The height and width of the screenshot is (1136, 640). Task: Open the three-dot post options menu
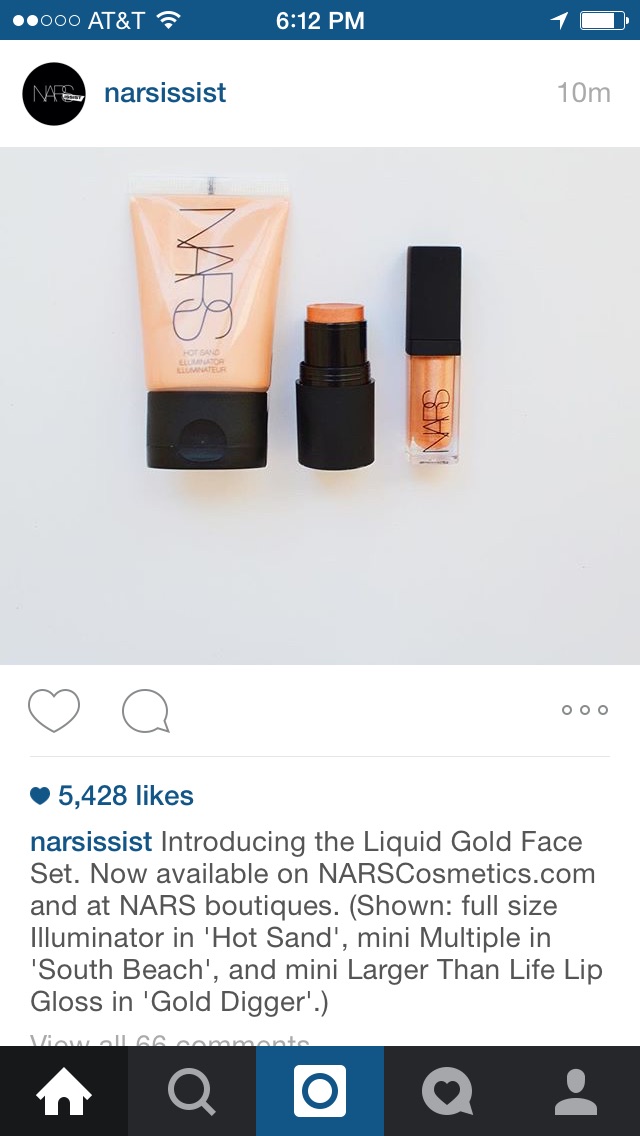pos(585,710)
